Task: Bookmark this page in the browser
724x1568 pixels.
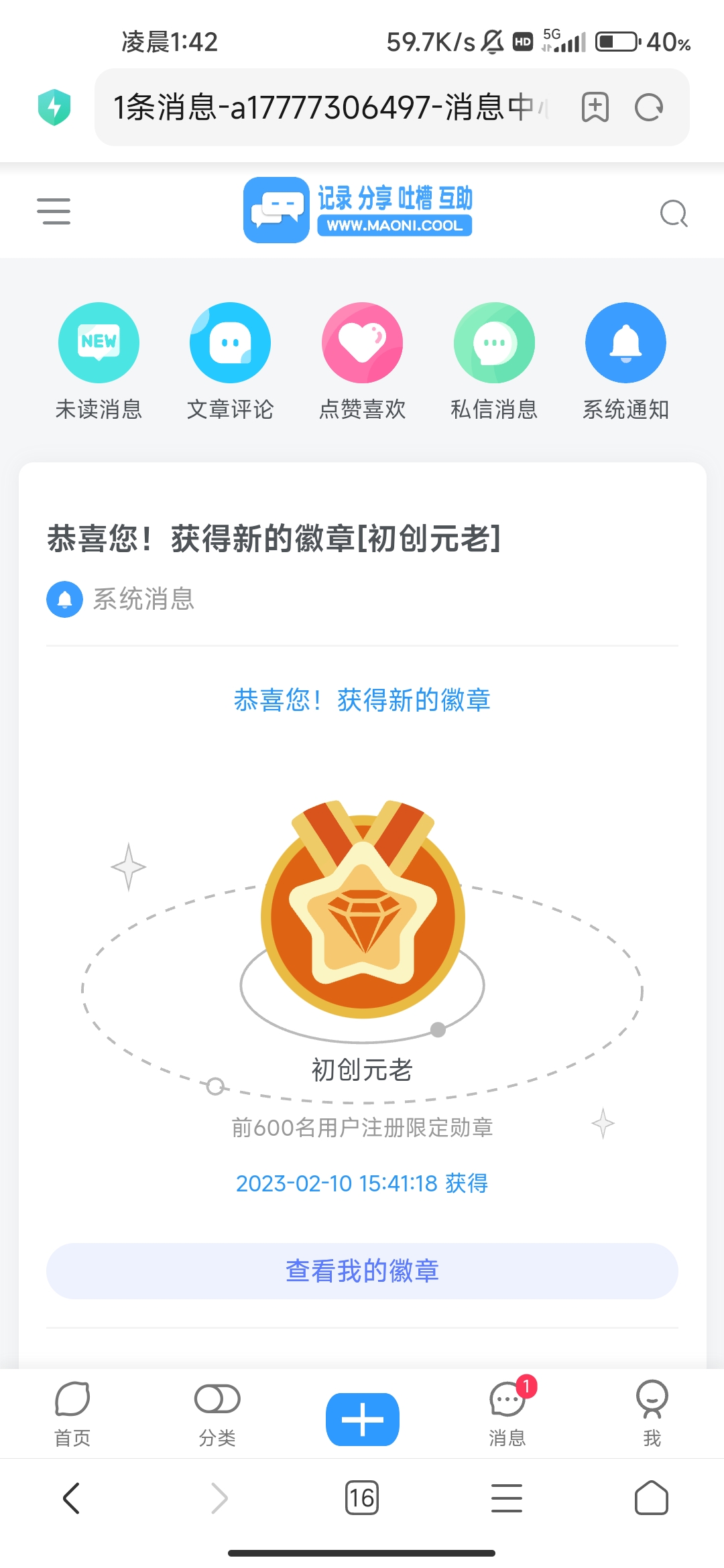Action: coord(595,107)
